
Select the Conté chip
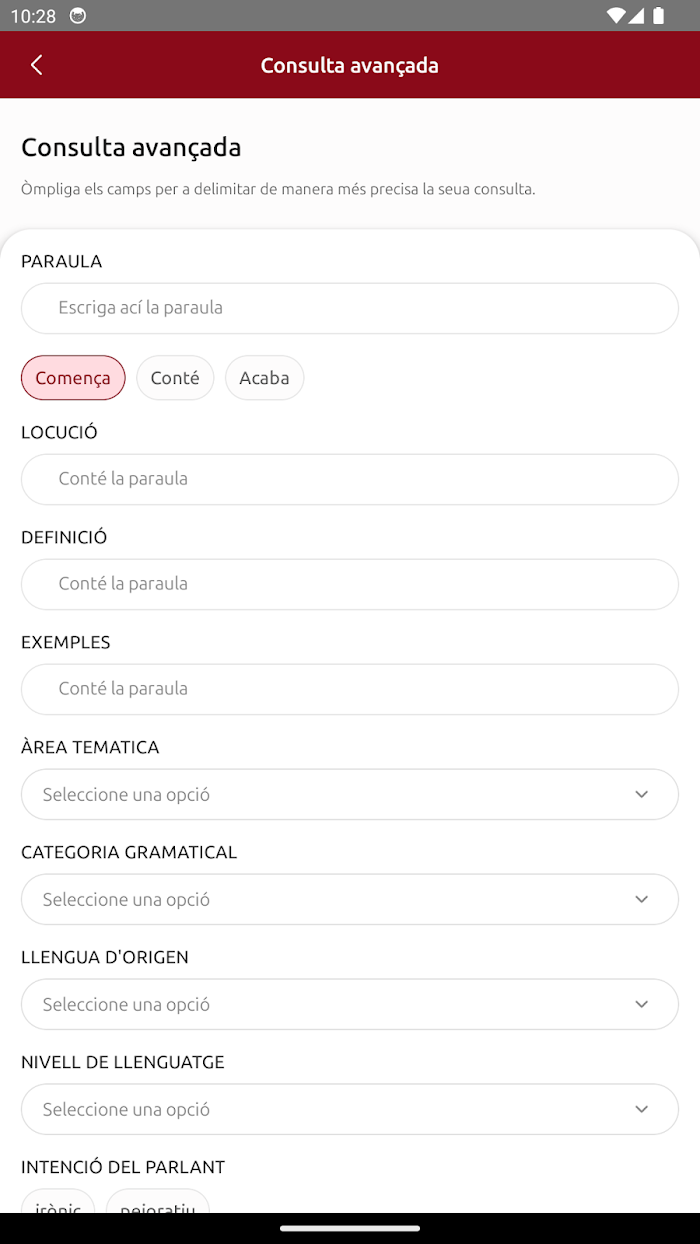175,378
